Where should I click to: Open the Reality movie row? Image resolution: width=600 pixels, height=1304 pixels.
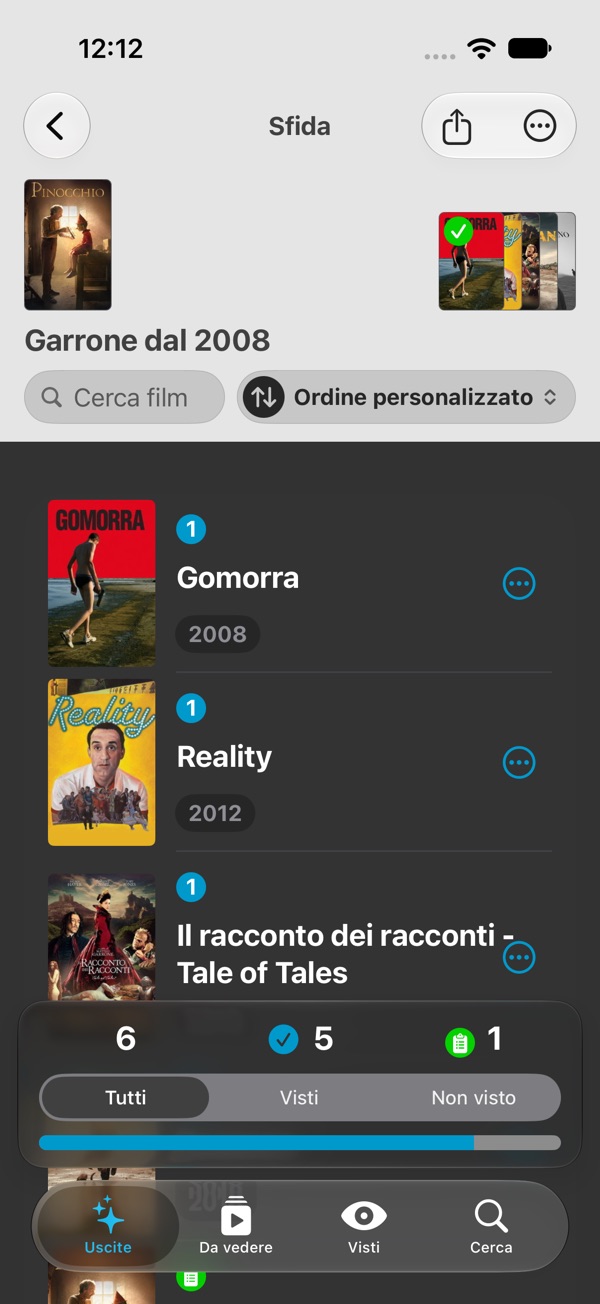click(300, 762)
